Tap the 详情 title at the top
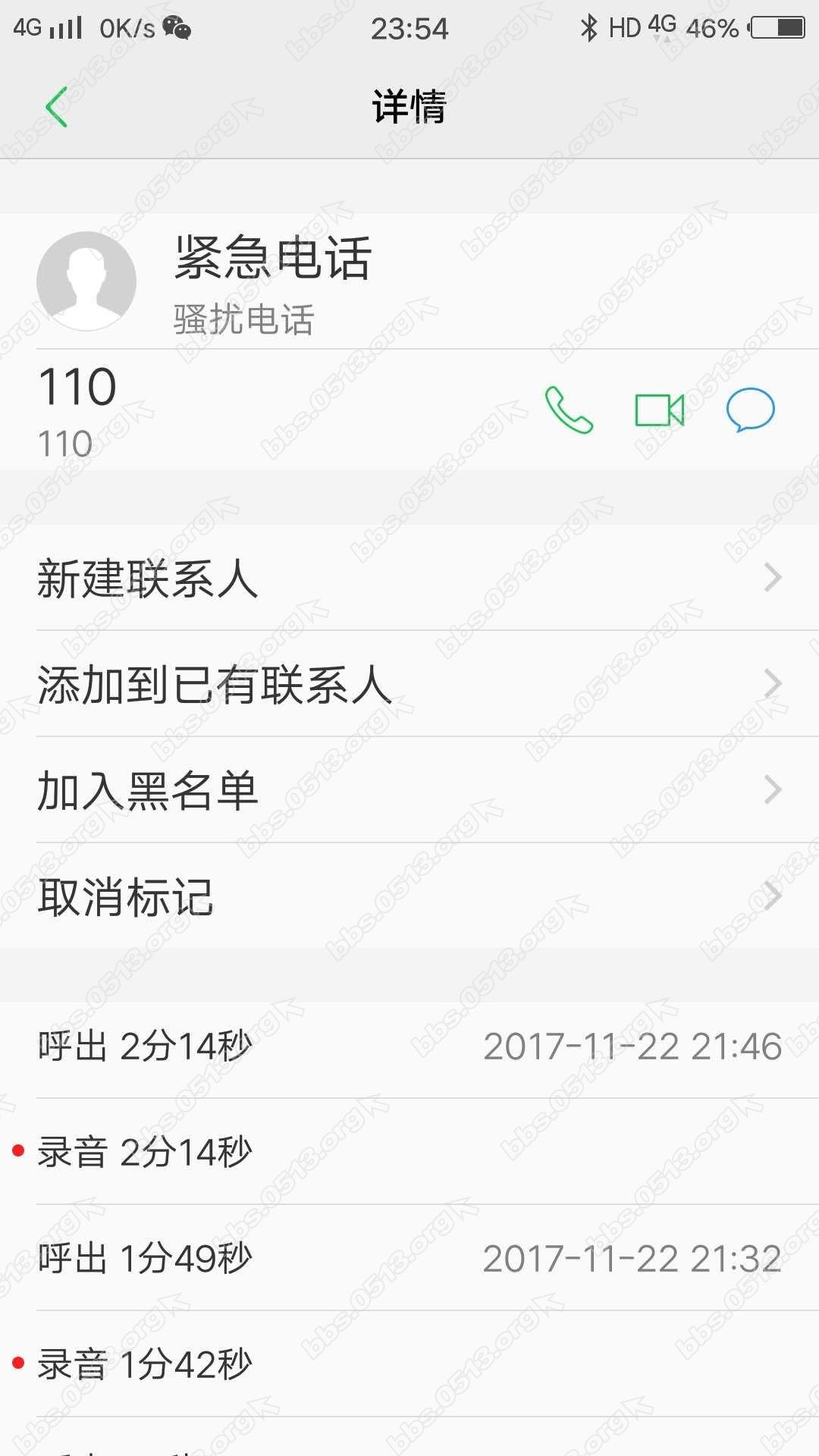 tap(409, 106)
